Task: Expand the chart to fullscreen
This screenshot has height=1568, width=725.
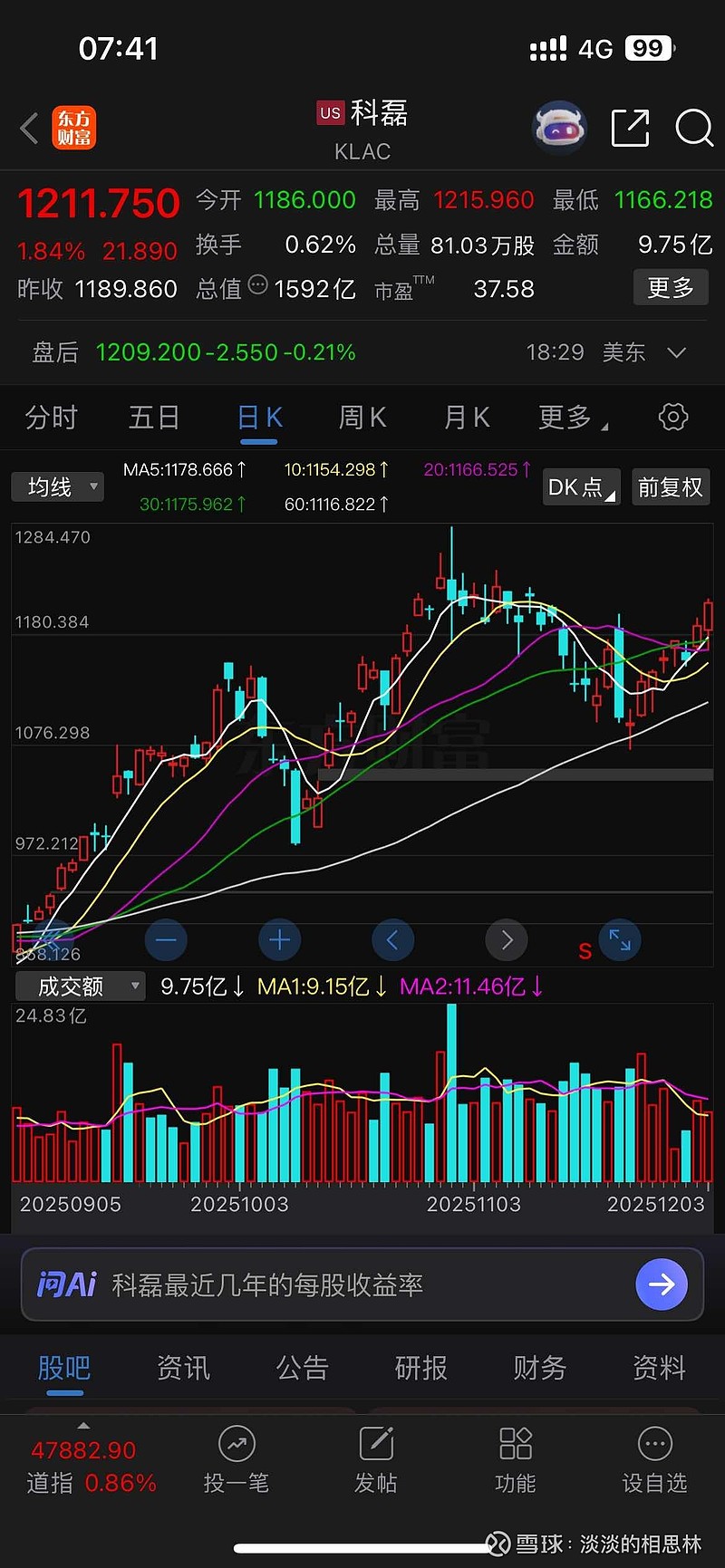Action: pyautogui.click(x=620, y=940)
